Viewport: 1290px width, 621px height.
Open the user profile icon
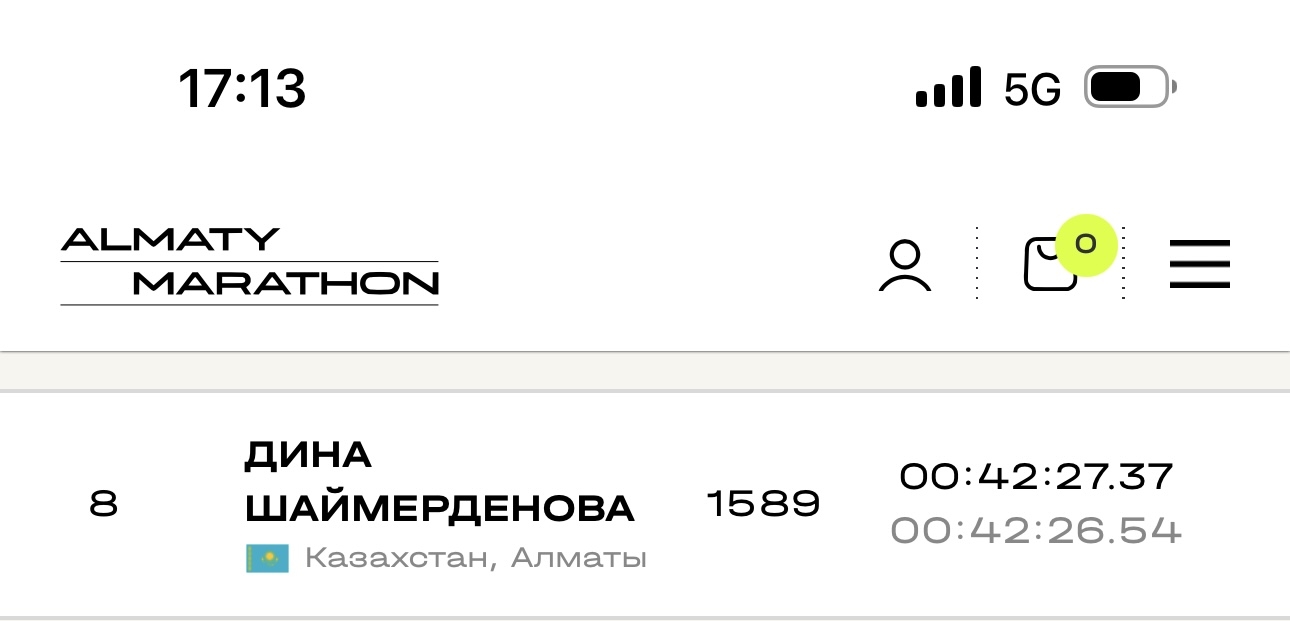(x=905, y=265)
